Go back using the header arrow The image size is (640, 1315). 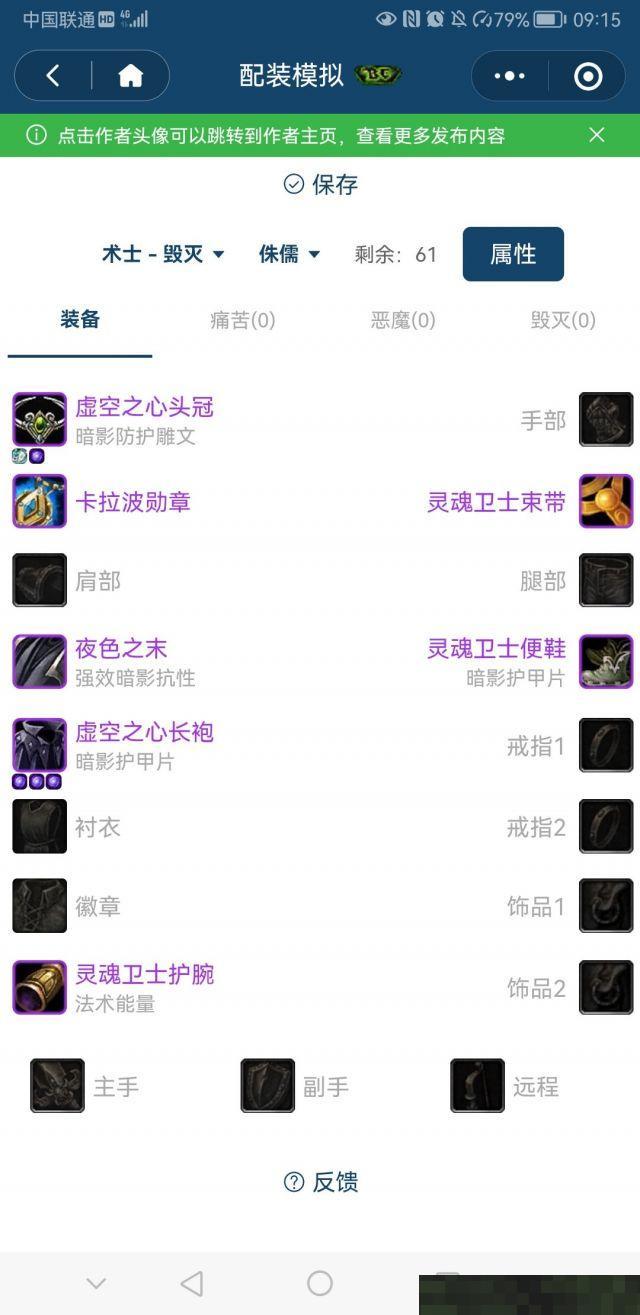pos(53,76)
